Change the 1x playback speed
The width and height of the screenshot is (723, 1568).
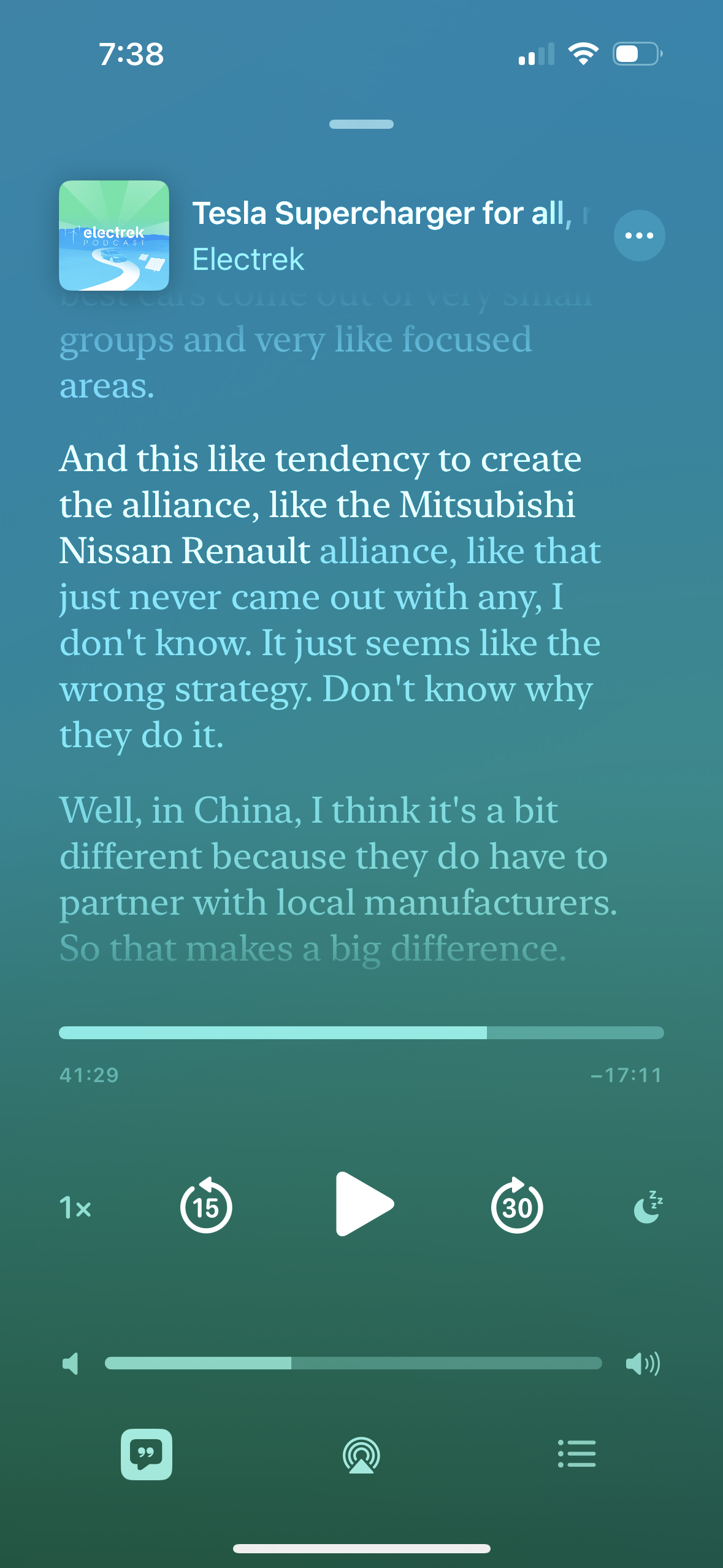(75, 1208)
